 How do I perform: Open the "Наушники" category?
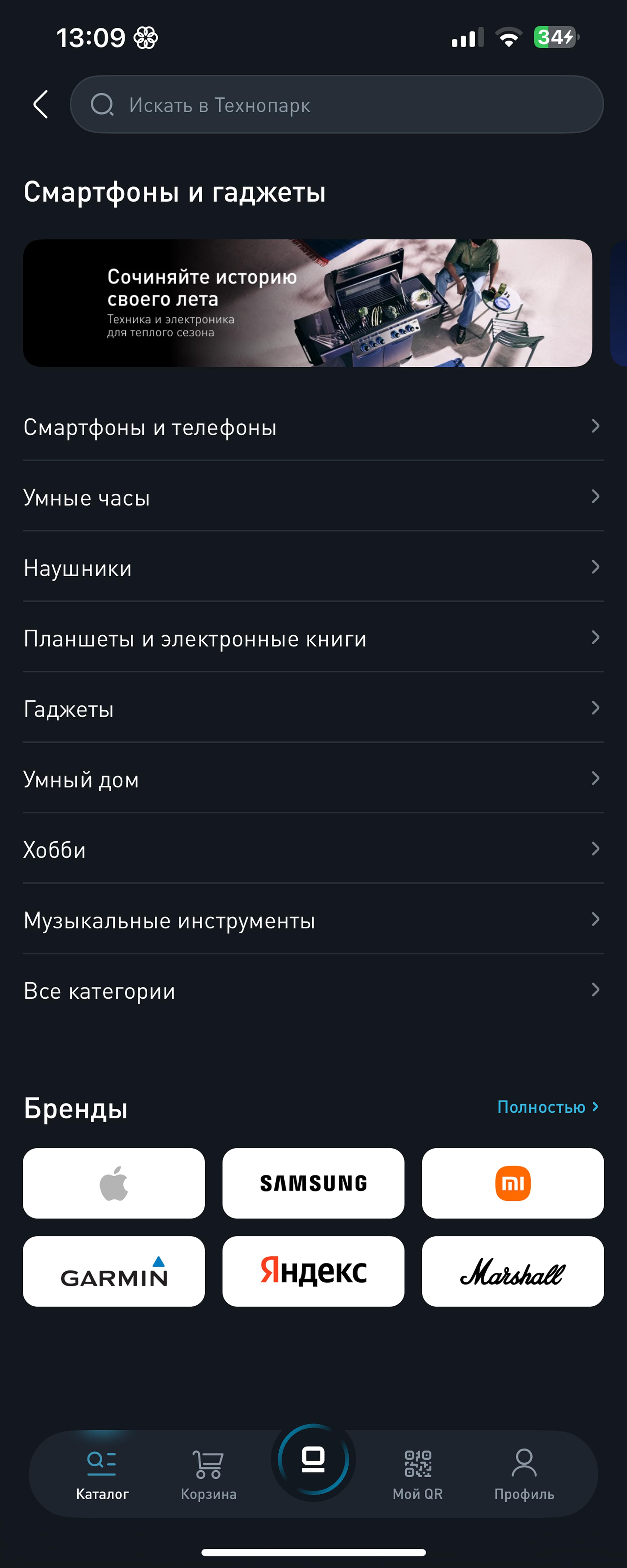tap(313, 567)
